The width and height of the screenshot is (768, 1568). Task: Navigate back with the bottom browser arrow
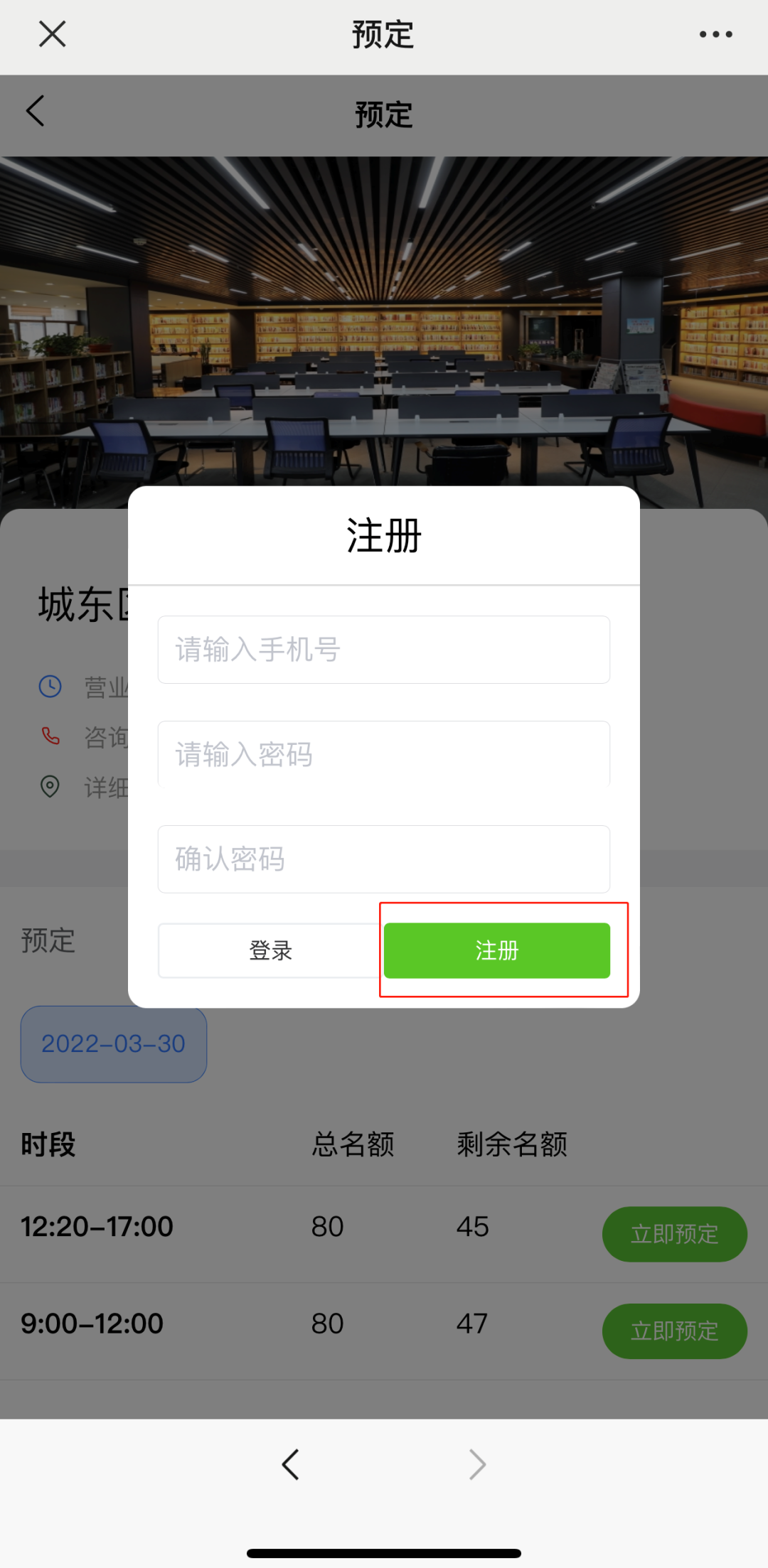coord(290,1465)
